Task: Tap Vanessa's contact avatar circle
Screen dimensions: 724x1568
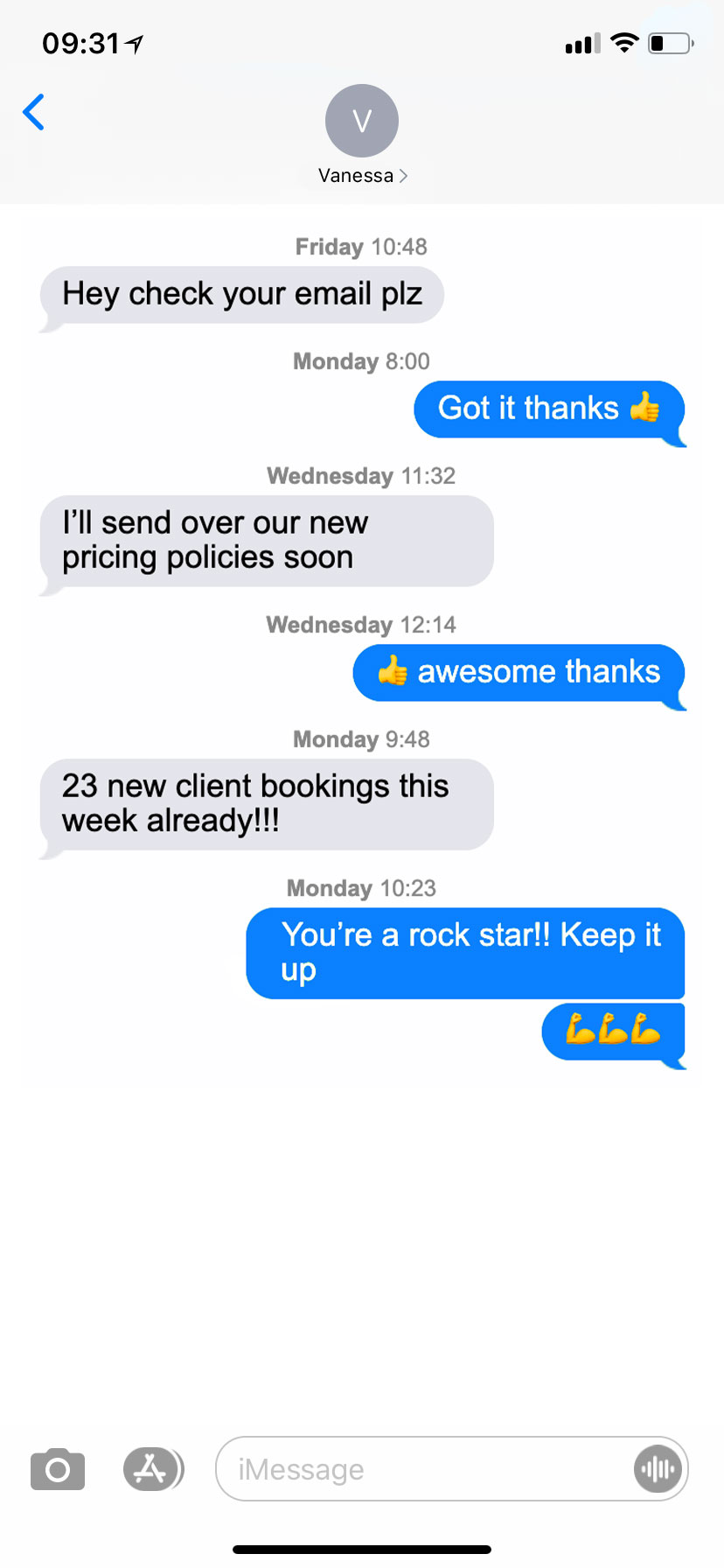Action: pos(362,120)
